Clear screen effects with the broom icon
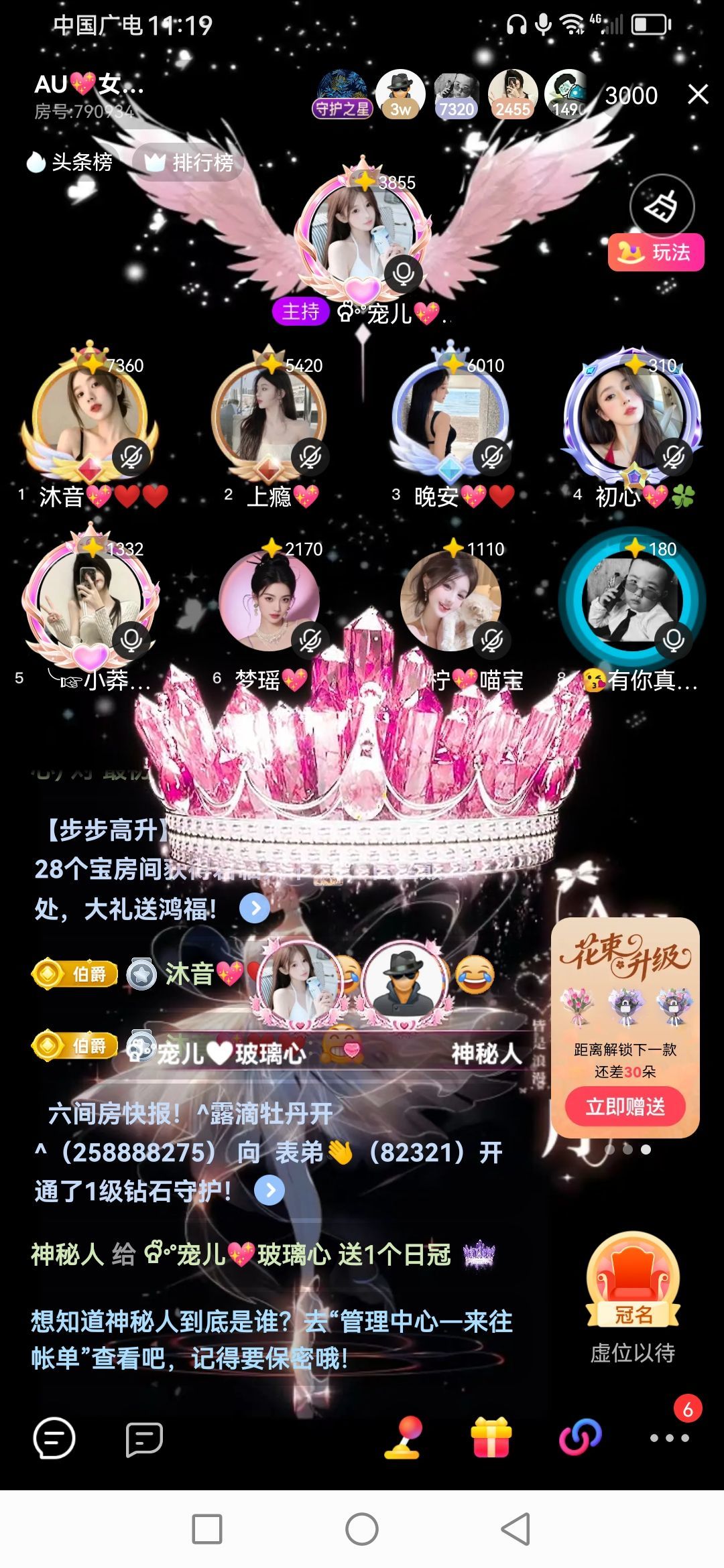Screen dimensions: 724x1568 (x=662, y=206)
